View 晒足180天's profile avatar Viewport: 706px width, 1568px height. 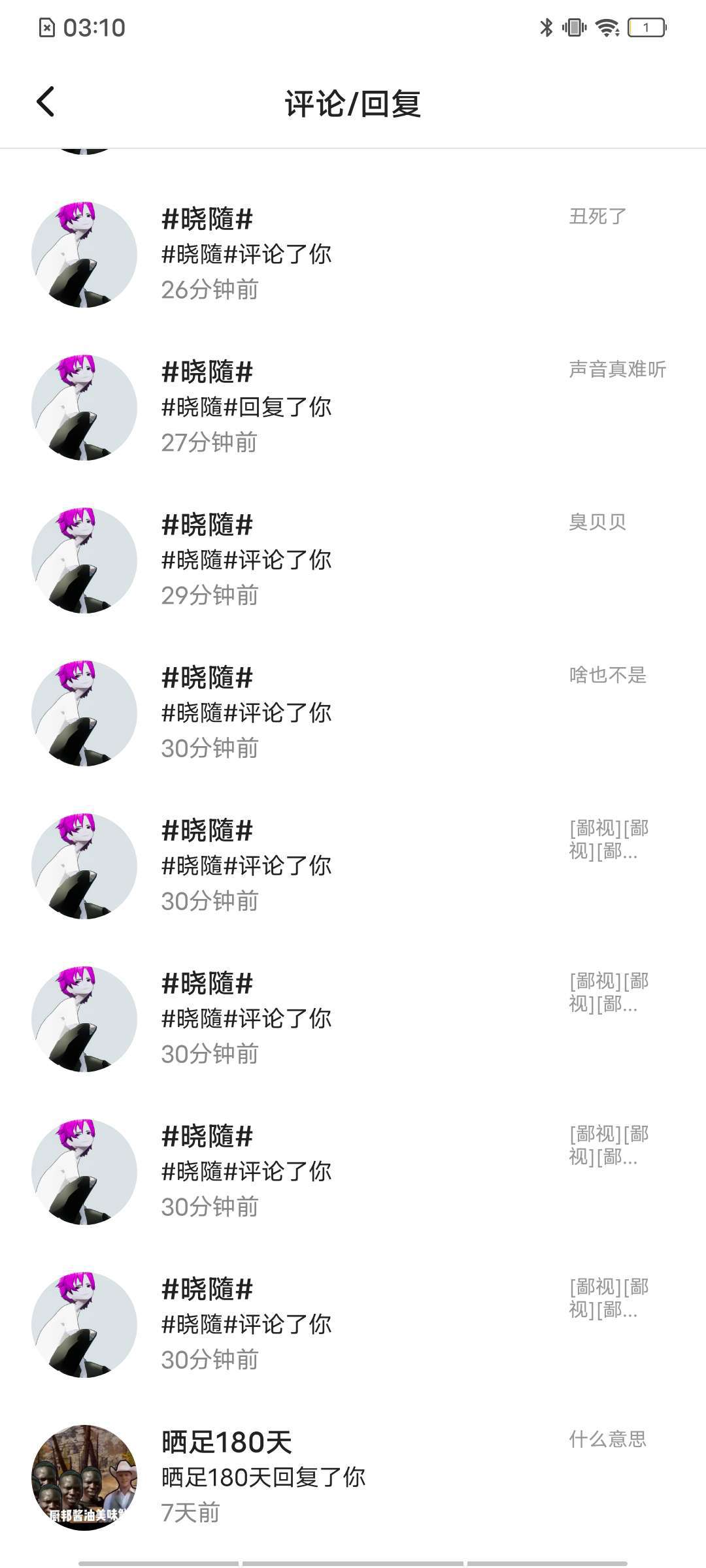tap(84, 1477)
